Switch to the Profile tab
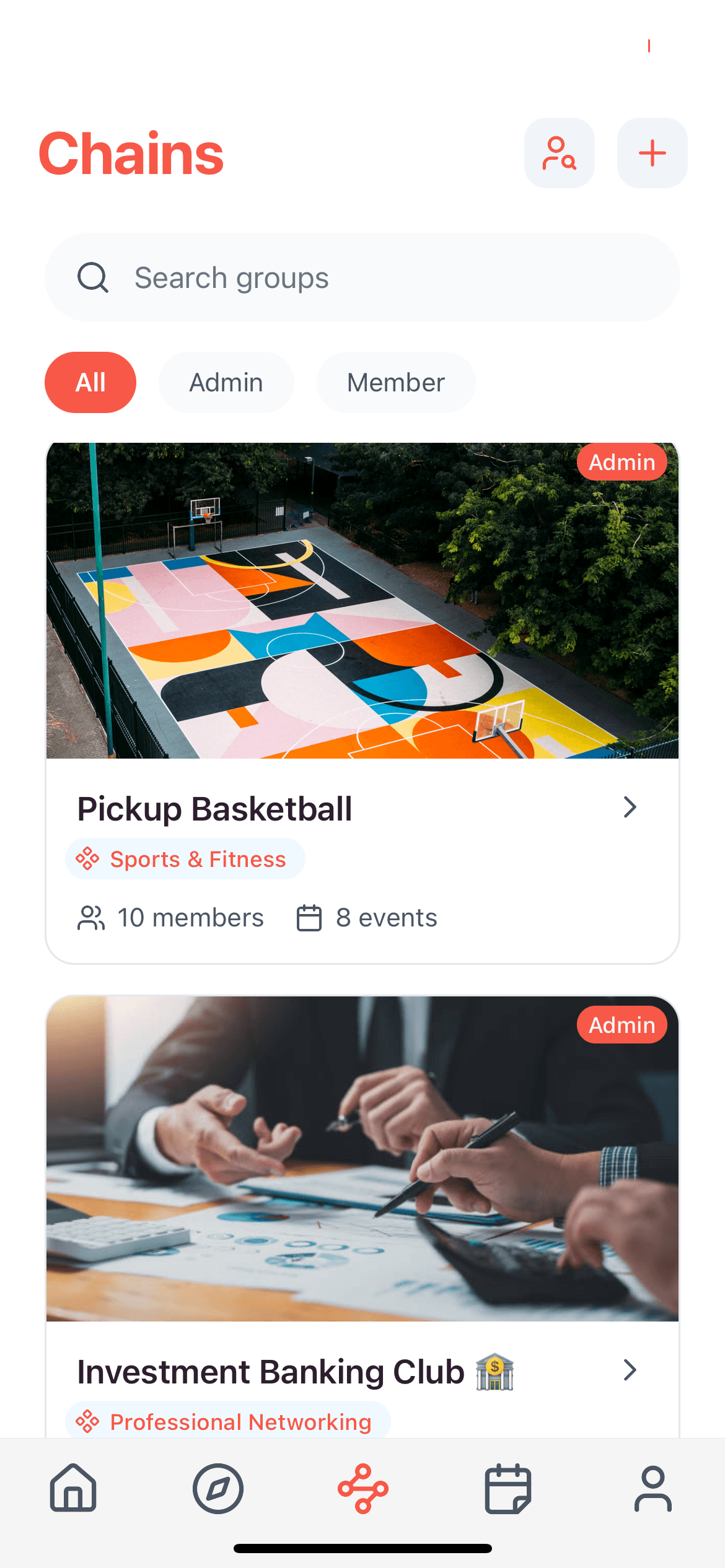The image size is (725, 1568). (652, 1488)
